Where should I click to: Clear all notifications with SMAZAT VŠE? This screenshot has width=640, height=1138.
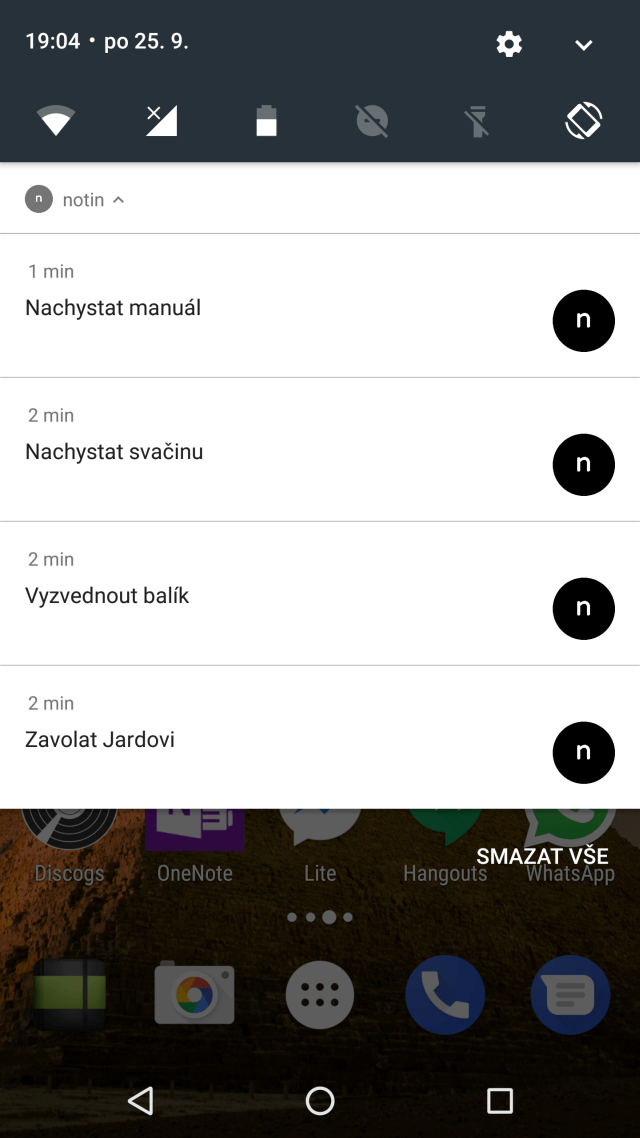(x=542, y=856)
